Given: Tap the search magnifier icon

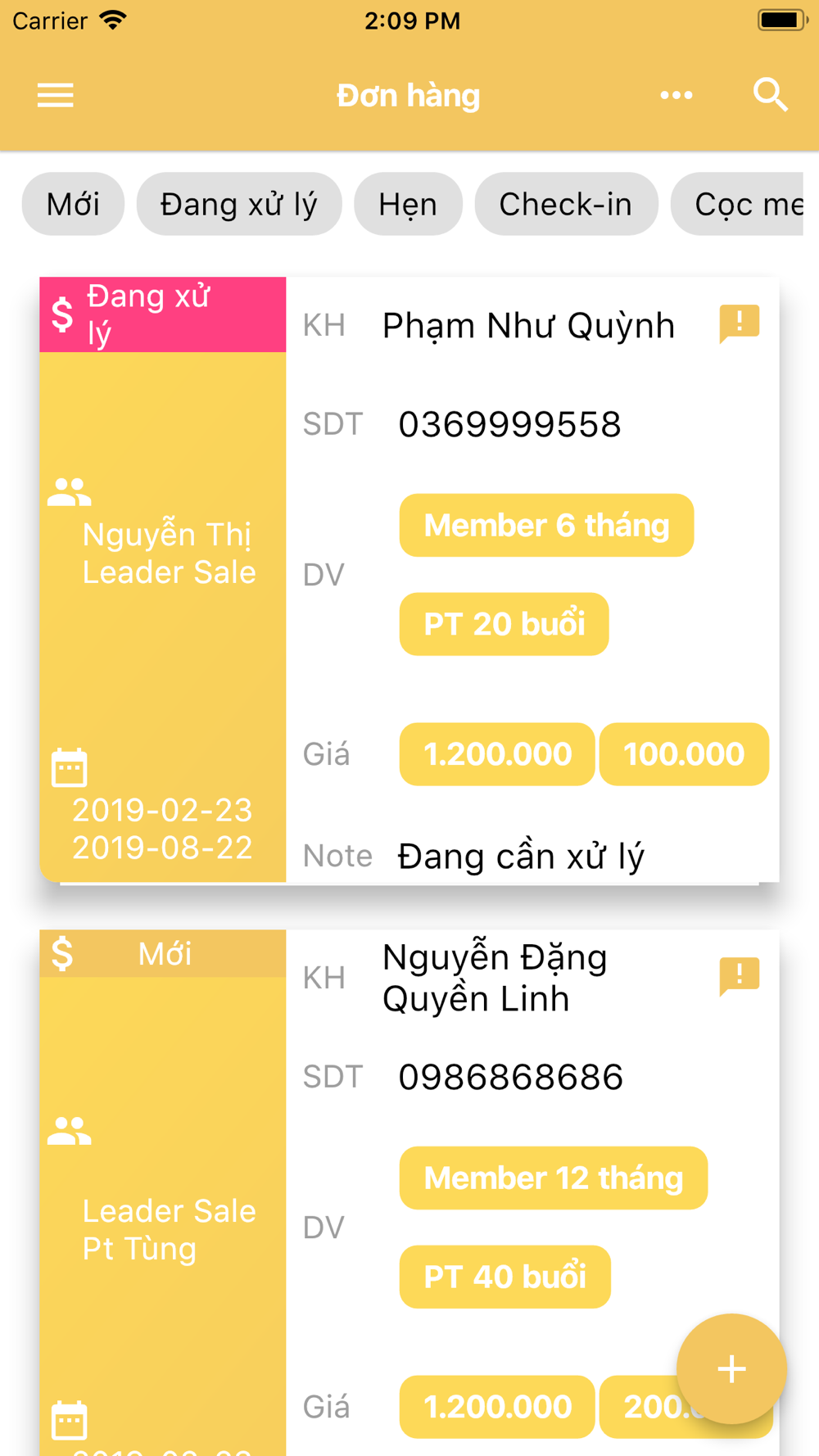Looking at the screenshot, I should [770, 96].
